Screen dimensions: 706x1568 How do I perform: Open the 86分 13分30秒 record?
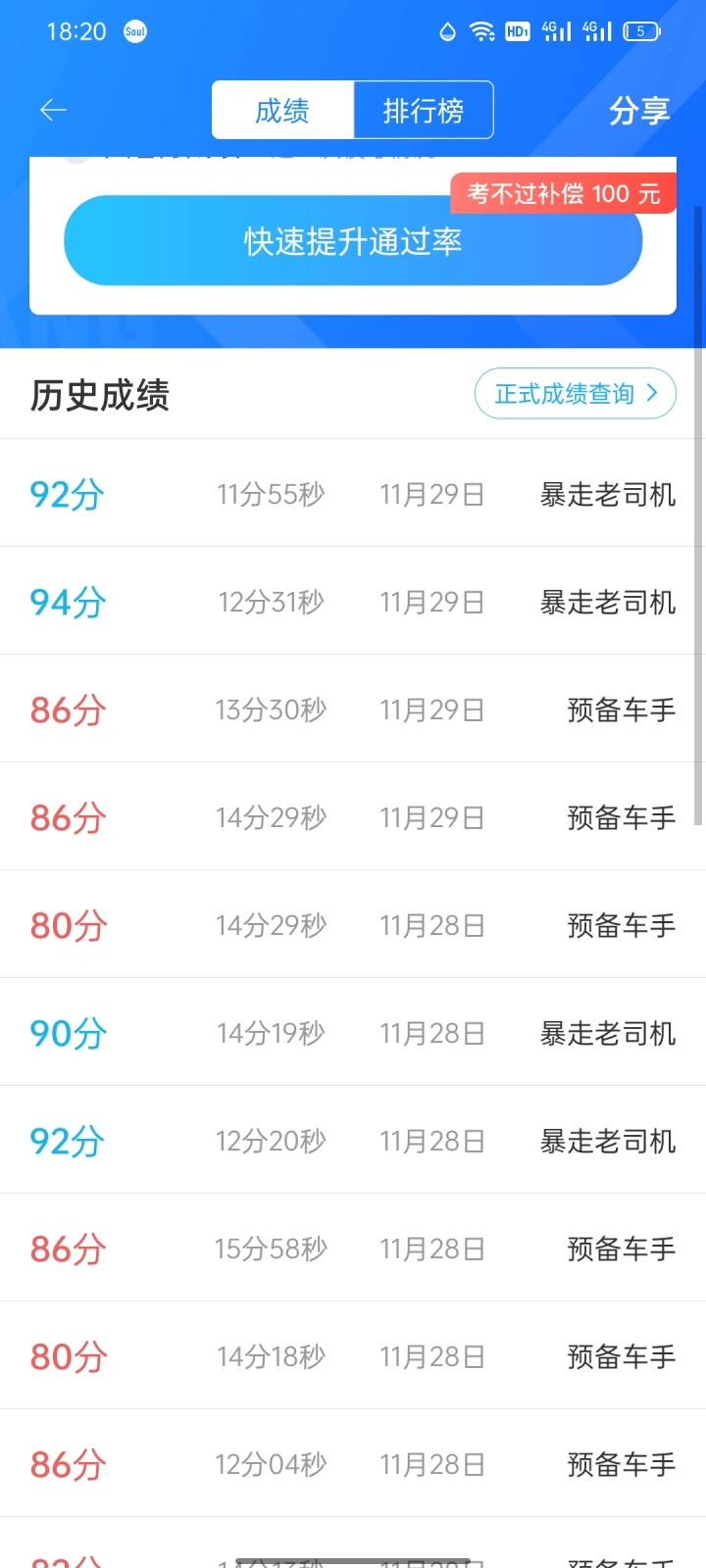(x=353, y=709)
